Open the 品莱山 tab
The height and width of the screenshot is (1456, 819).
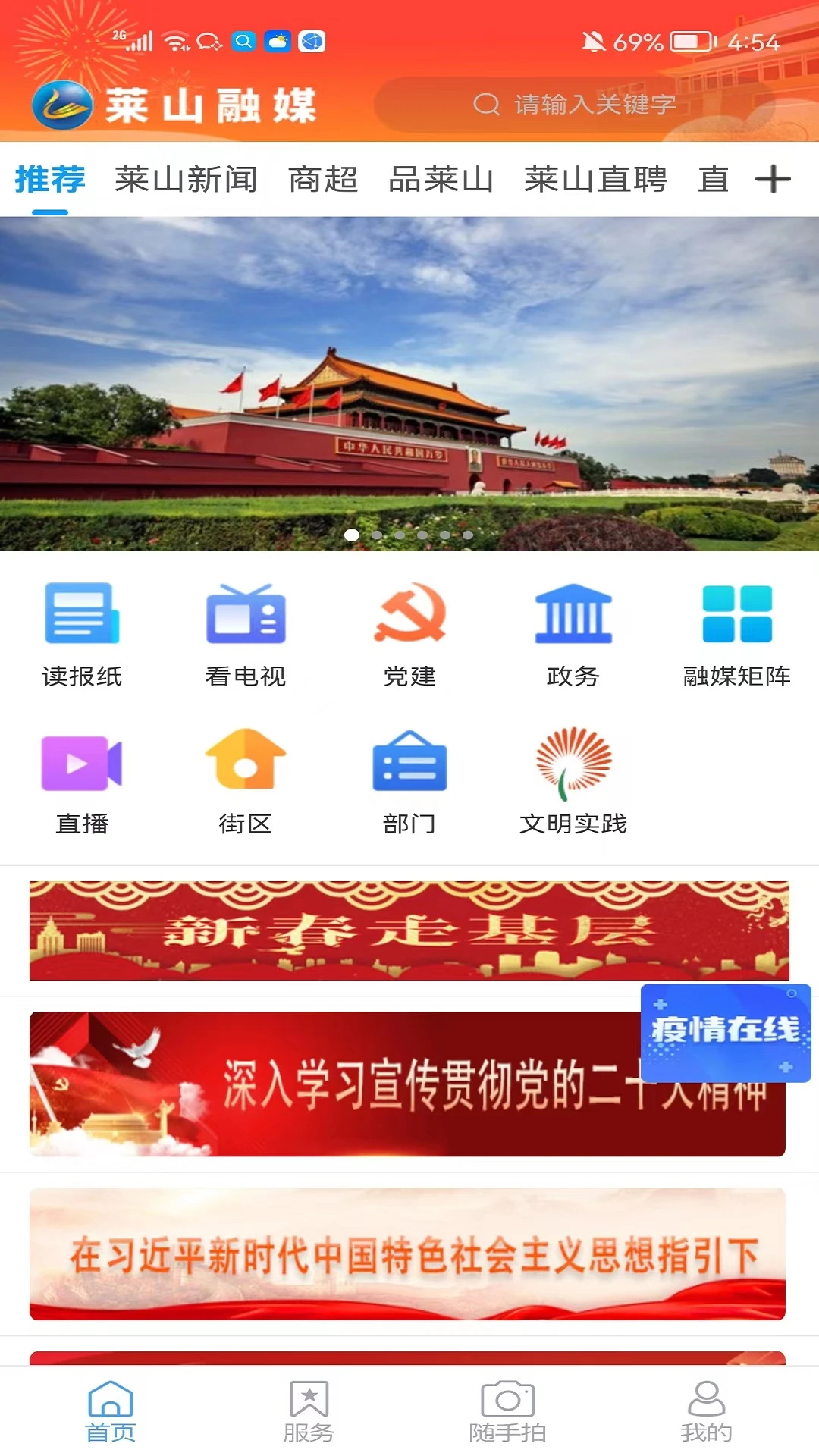coord(441,180)
